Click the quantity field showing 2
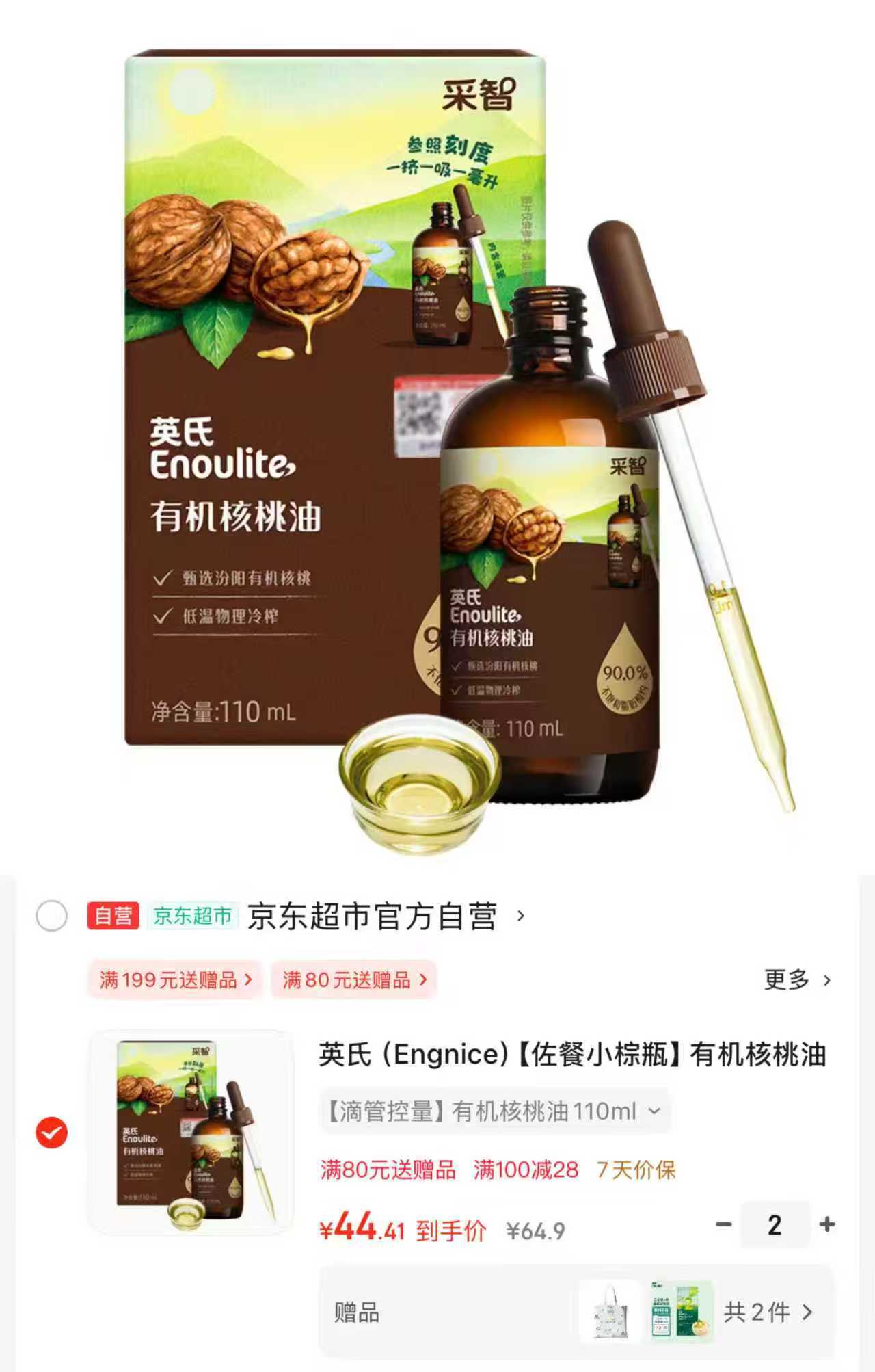875x1372 pixels. pyautogui.click(x=776, y=1224)
